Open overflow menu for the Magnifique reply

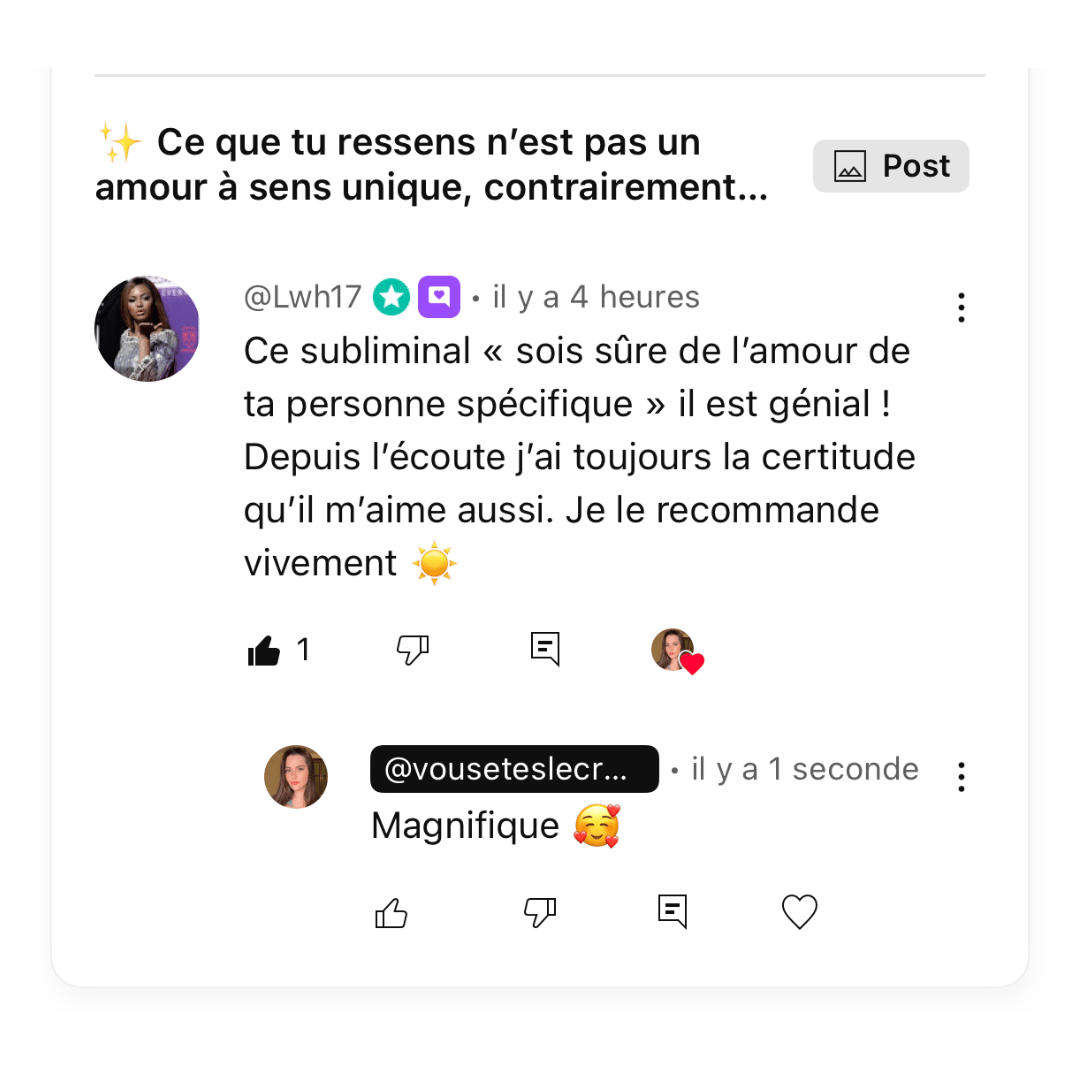click(961, 776)
